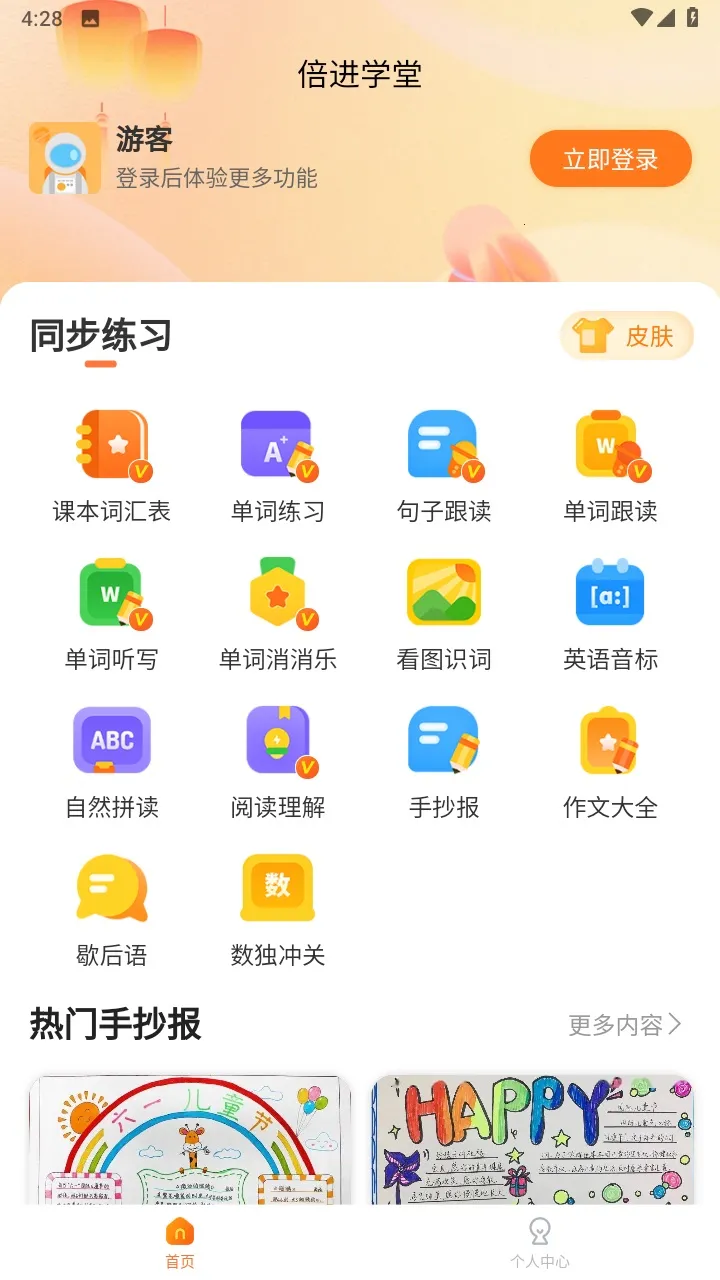Open the 皮肤 skin selector
The width and height of the screenshot is (720, 1280).
pyautogui.click(x=627, y=337)
